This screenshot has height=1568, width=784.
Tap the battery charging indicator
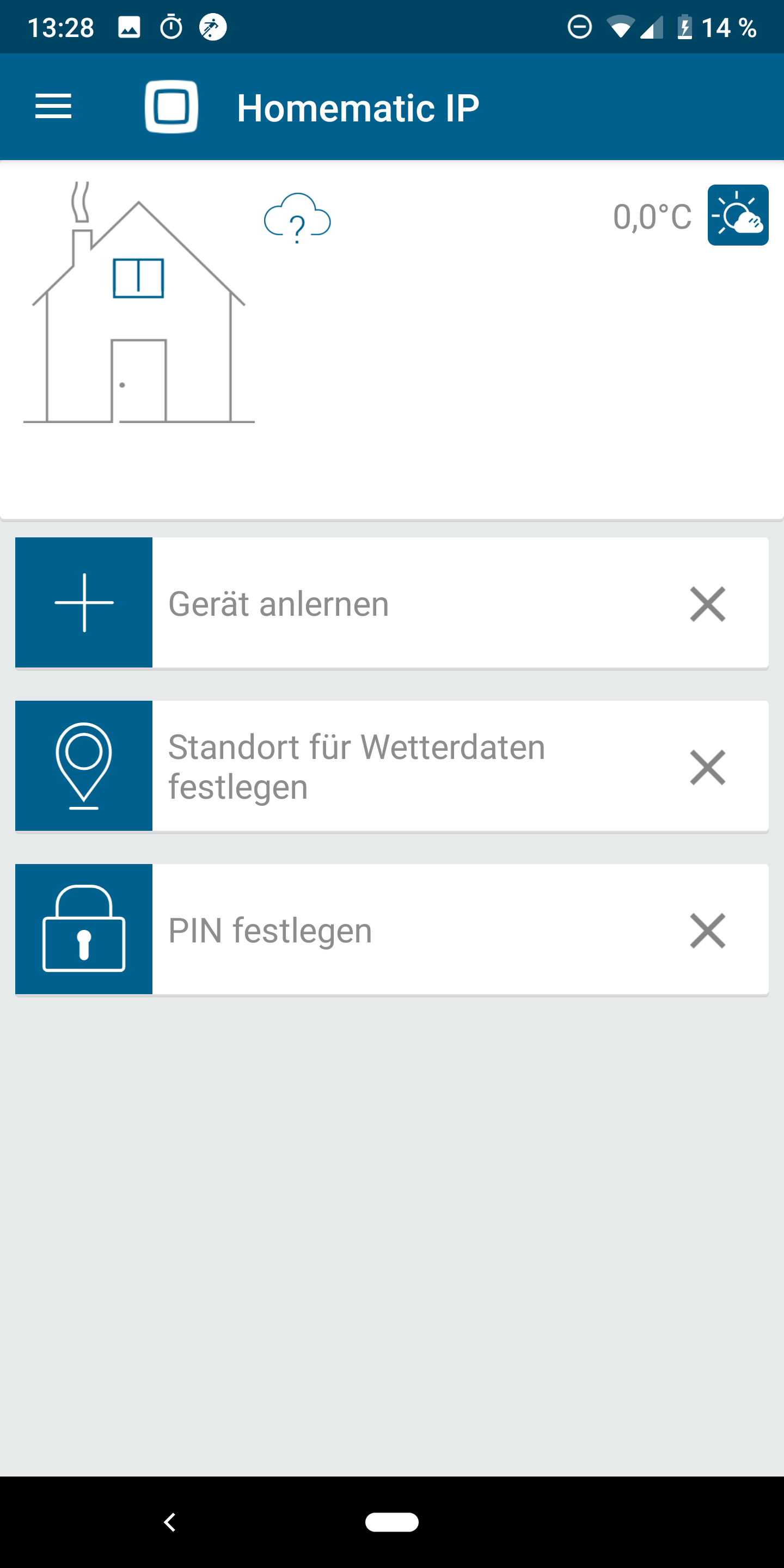click(x=687, y=26)
